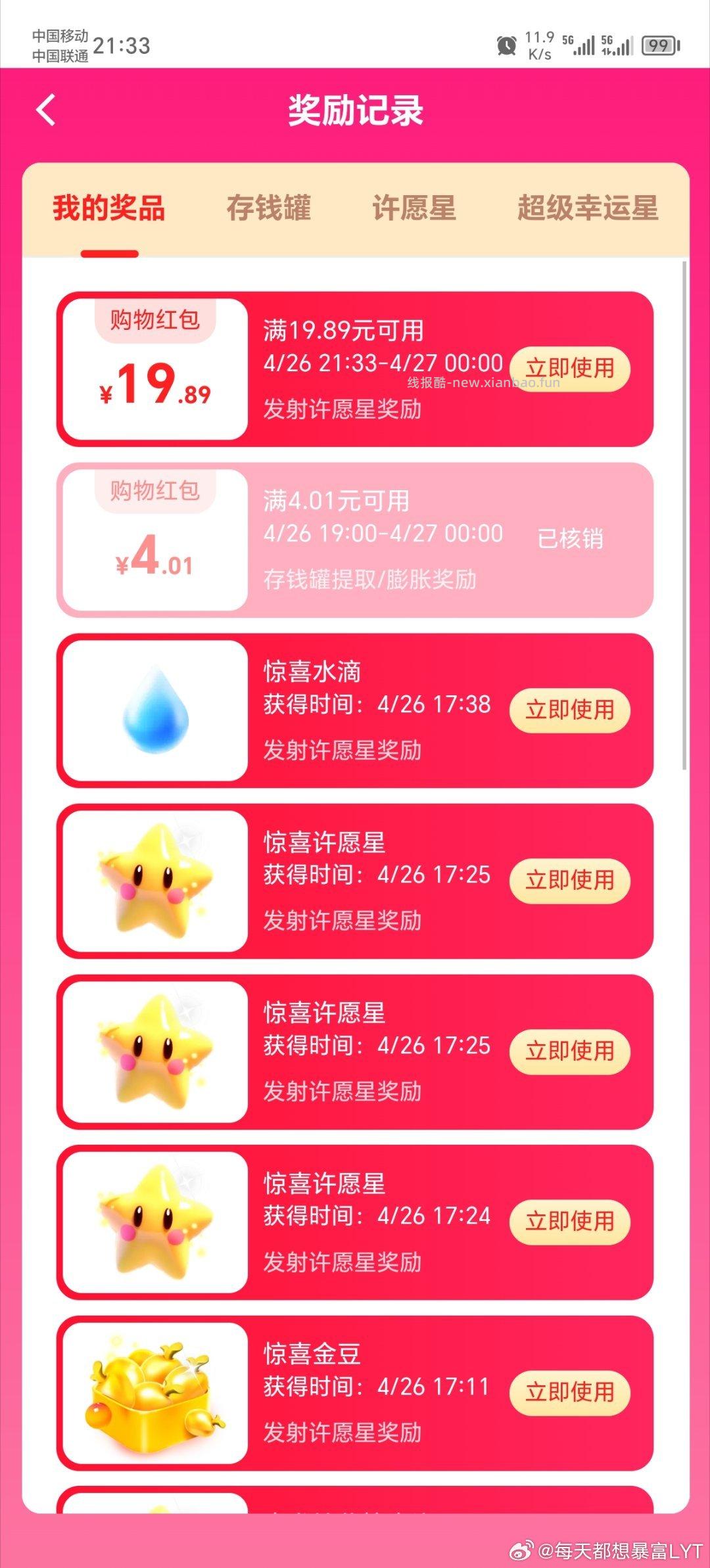The width and height of the screenshot is (710, 1568).
Task: Tap 立即使用 next to 惊喜水滴
Action: pos(571,710)
